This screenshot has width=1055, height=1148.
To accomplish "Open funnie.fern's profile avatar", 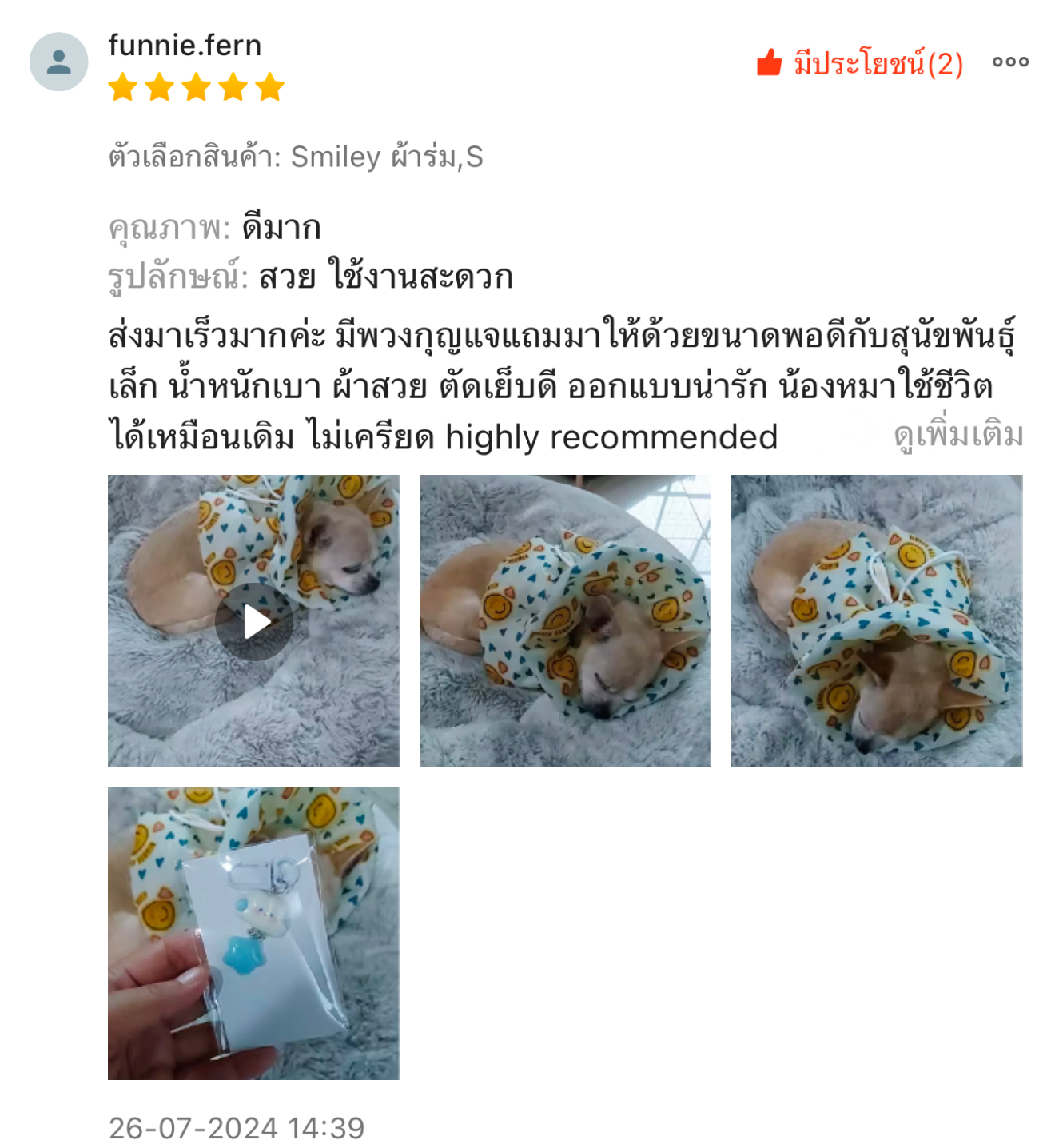I will pyautogui.click(x=58, y=62).
